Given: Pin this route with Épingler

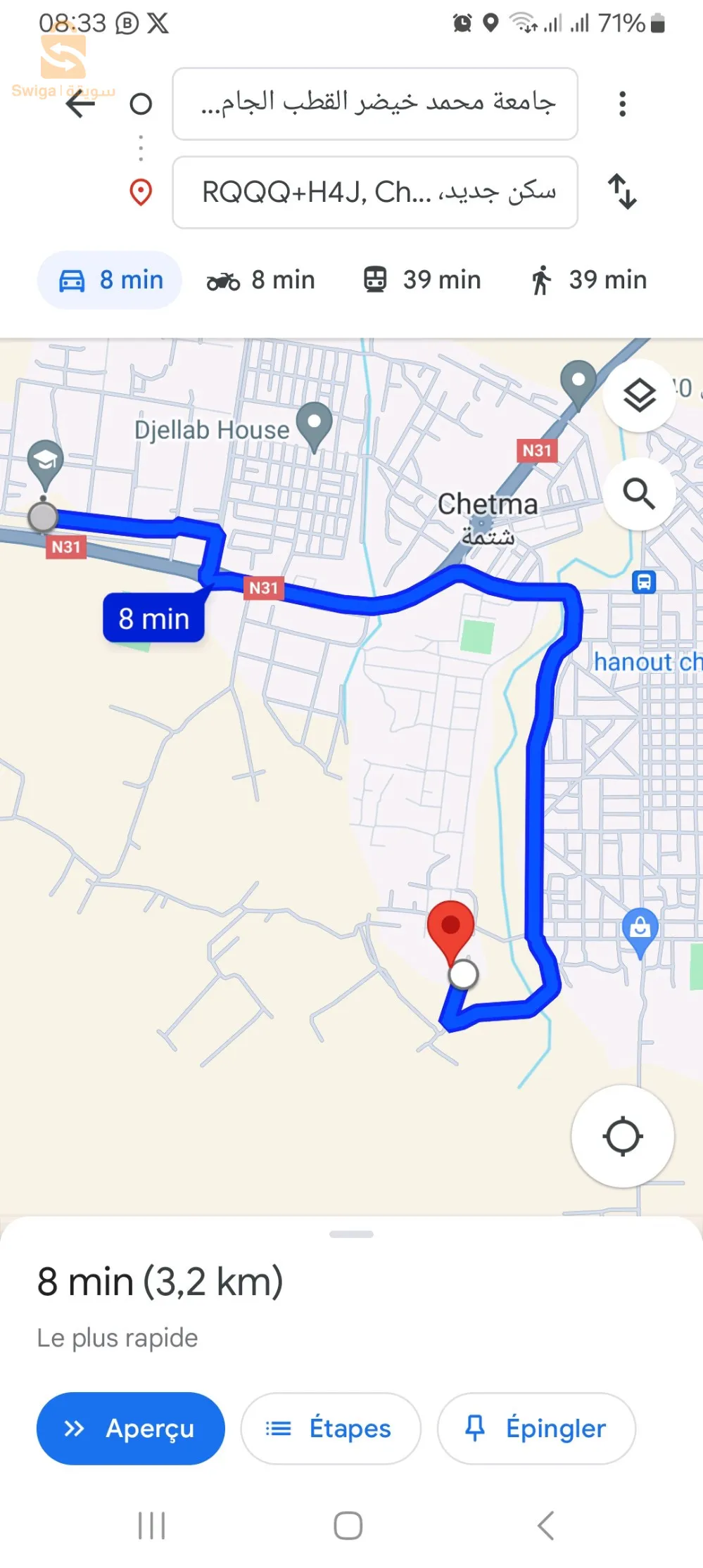Looking at the screenshot, I should tap(536, 1428).
